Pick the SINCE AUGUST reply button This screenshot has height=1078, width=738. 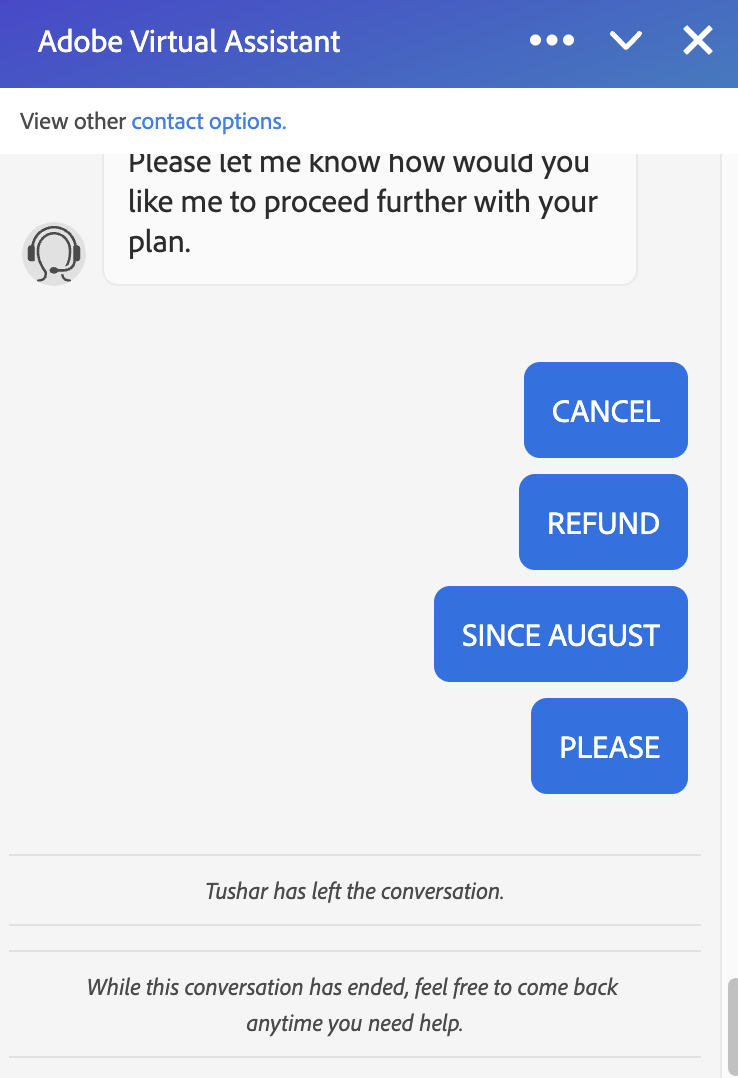click(x=560, y=634)
